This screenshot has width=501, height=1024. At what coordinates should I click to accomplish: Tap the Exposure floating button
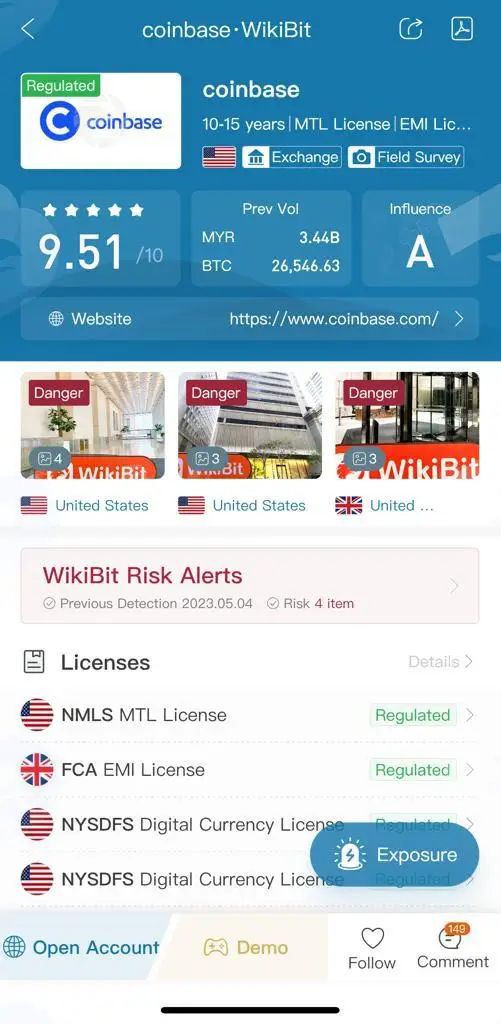tap(395, 855)
